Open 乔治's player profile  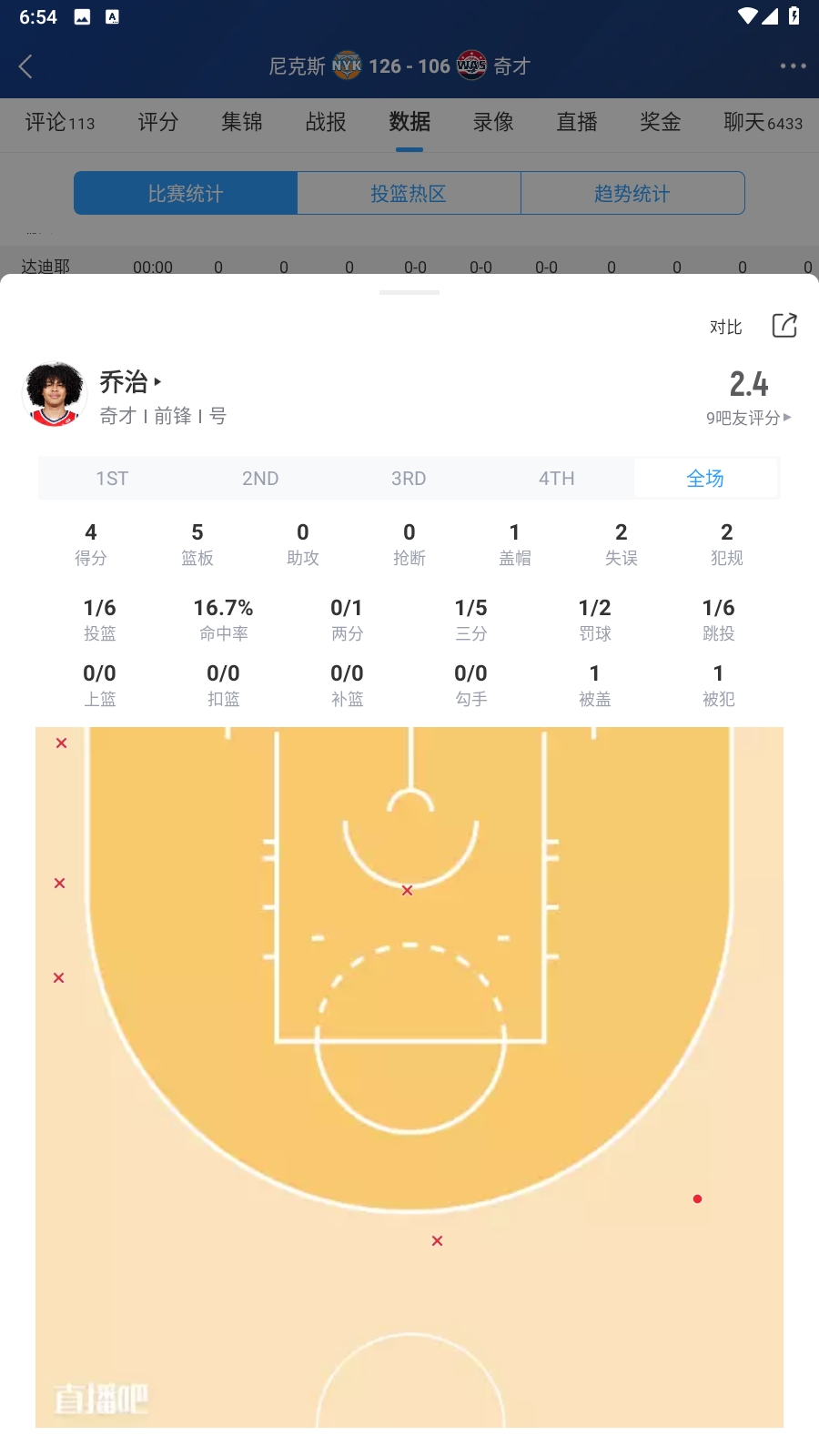click(x=129, y=382)
